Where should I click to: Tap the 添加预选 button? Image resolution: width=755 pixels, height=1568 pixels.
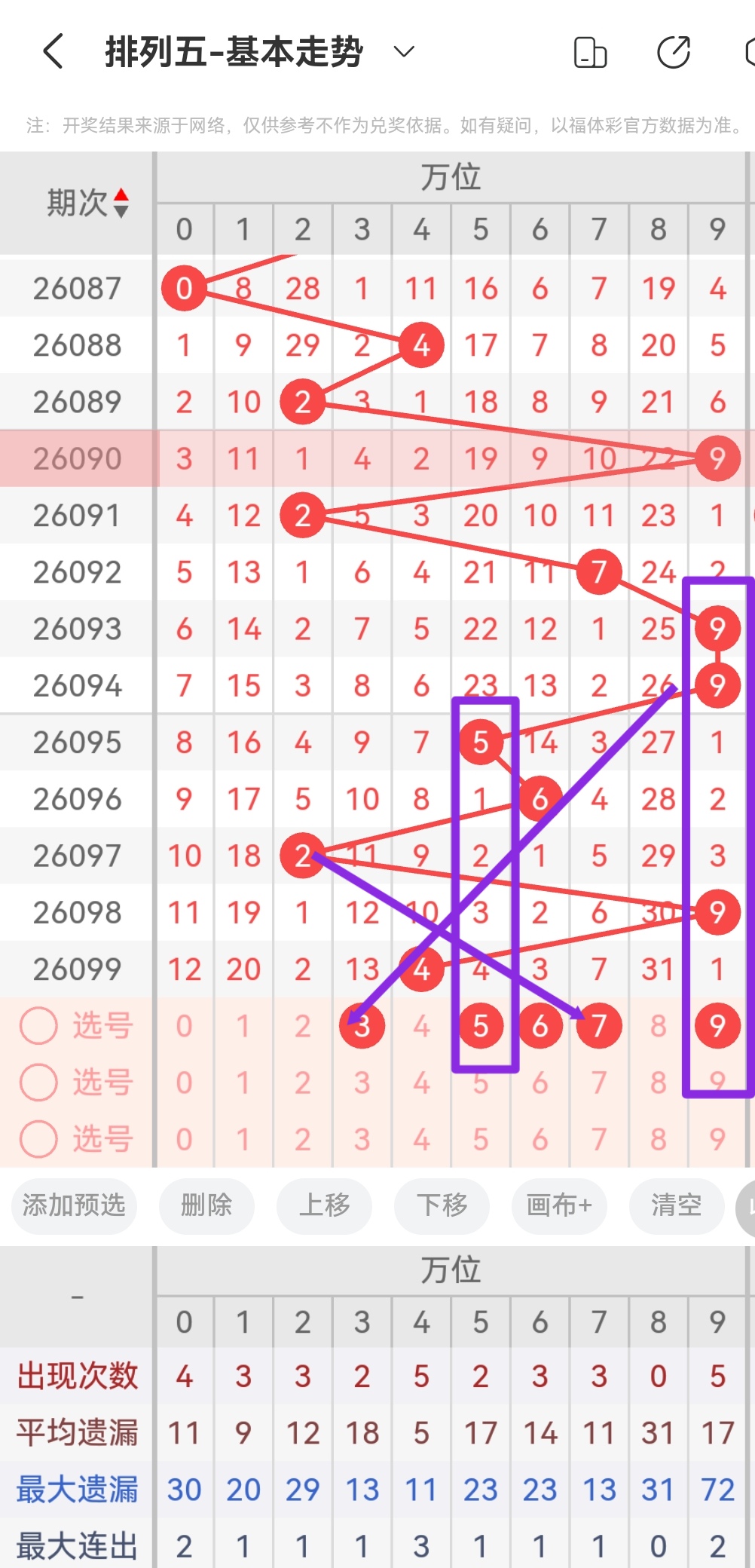(74, 1205)
